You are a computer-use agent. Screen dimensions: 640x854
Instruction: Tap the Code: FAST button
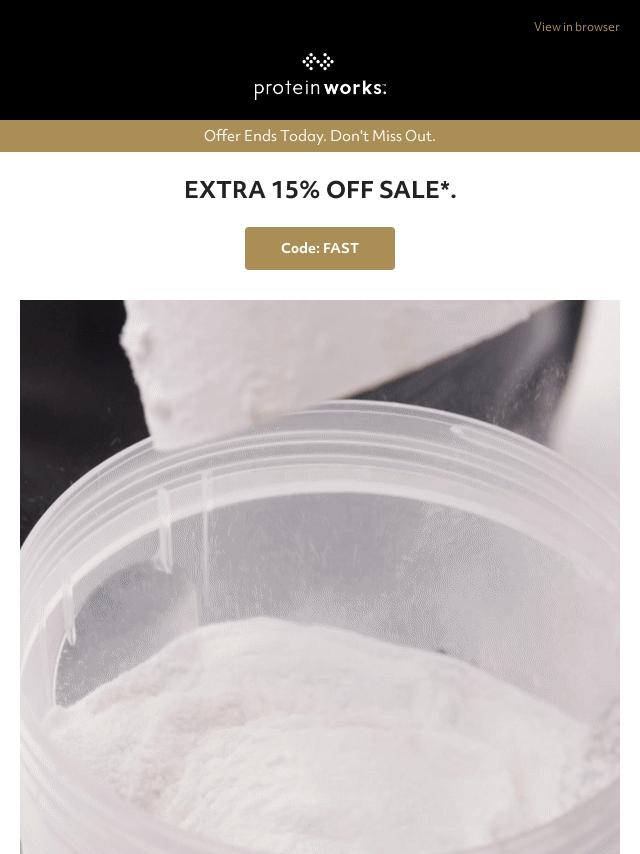pyautogui.click(x=320, y=248)
